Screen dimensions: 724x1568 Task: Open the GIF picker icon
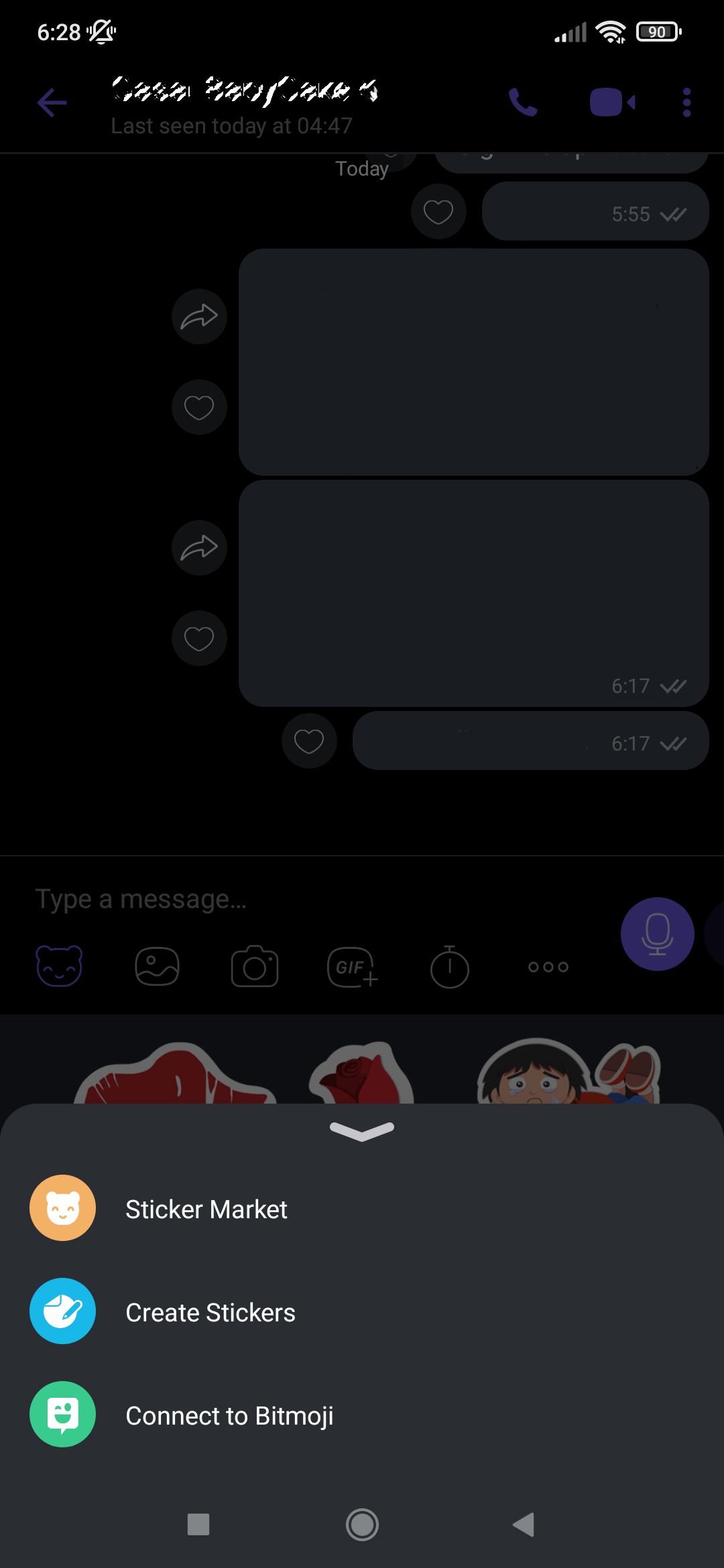[351, 967]
